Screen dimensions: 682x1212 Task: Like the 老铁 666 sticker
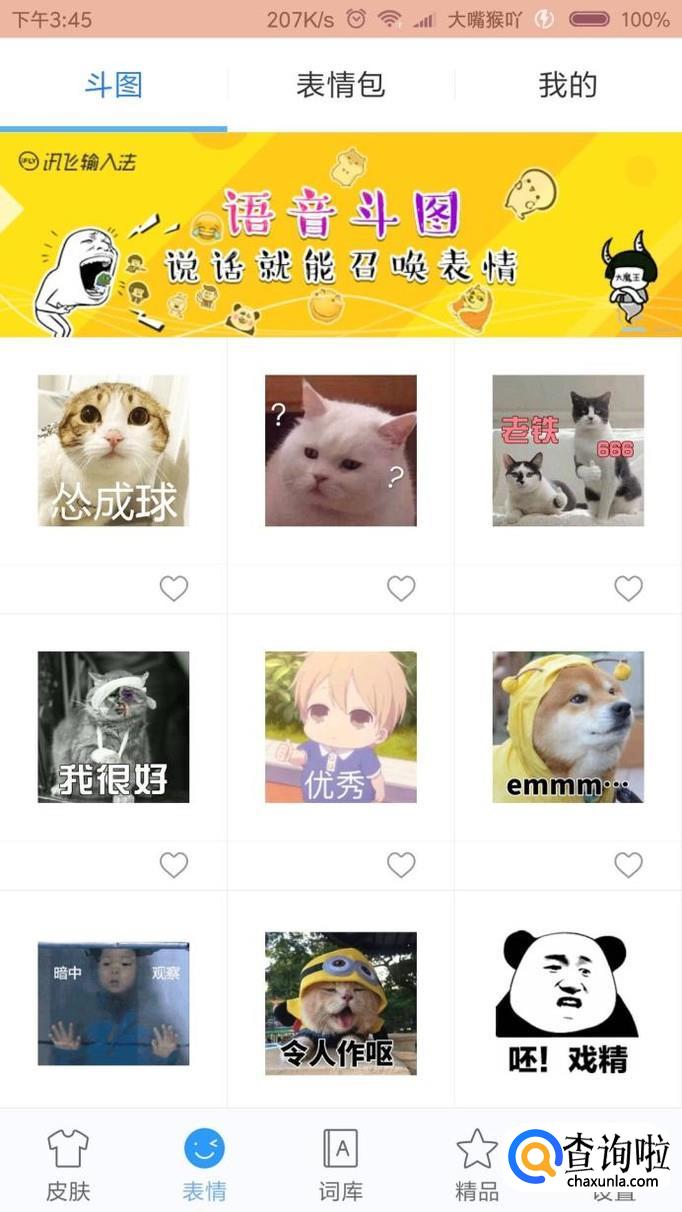628,589
